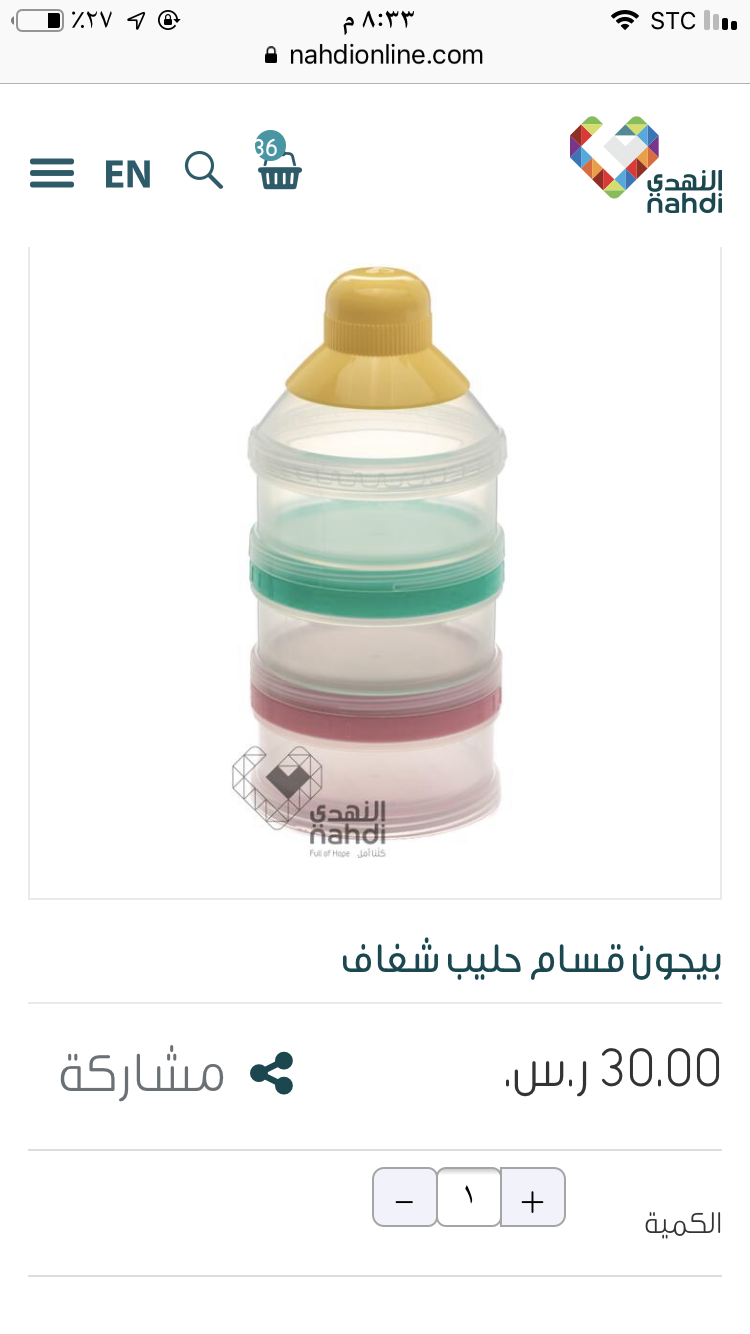Viewport: 750px width, 1334px height.
Task: Decrease quantity with minus button
Action: pyautogui.click(x=404, y=1197)
